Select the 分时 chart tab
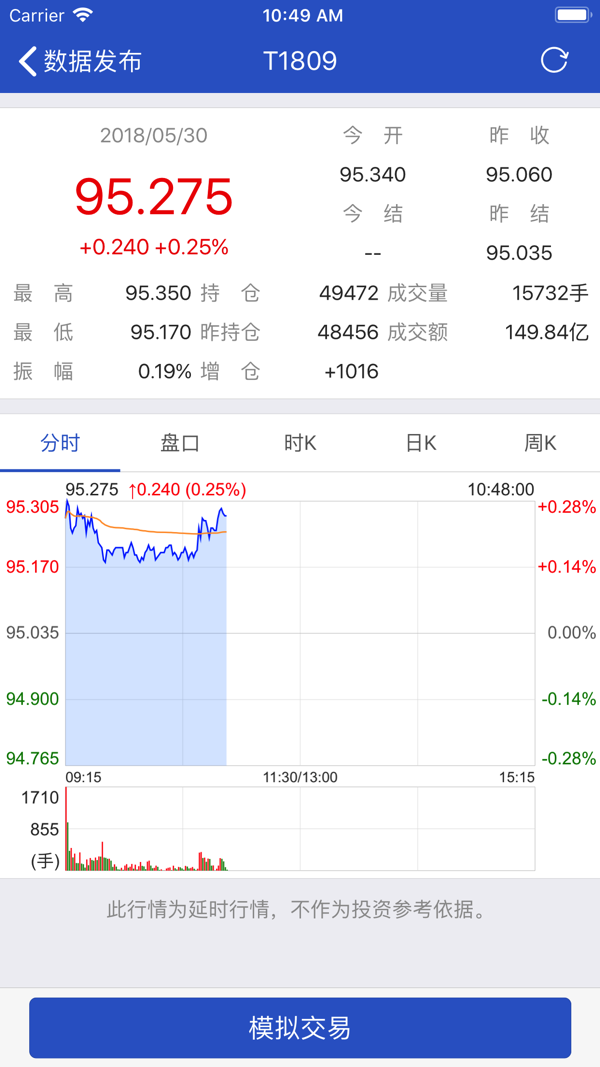 coord(60,444)
